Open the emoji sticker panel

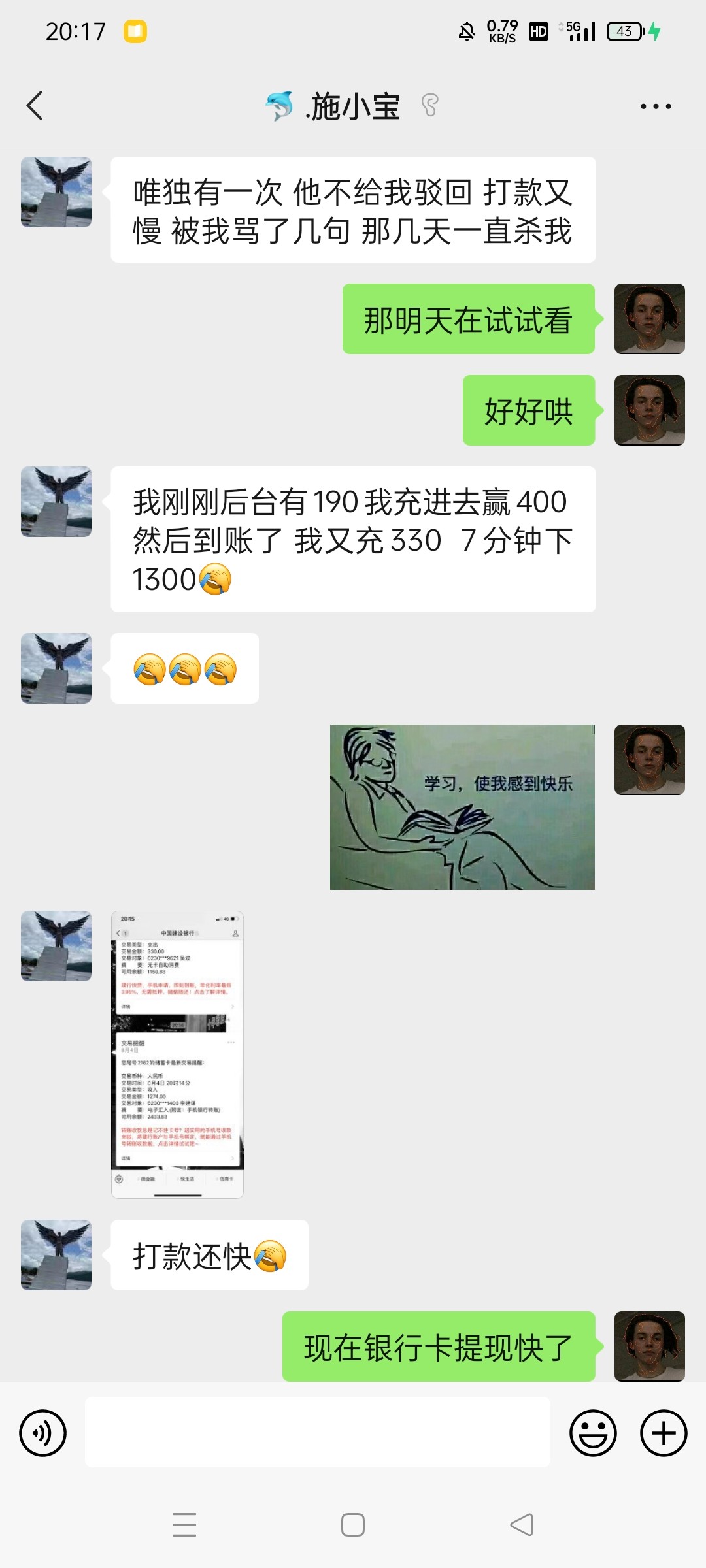click(593, 1433)
